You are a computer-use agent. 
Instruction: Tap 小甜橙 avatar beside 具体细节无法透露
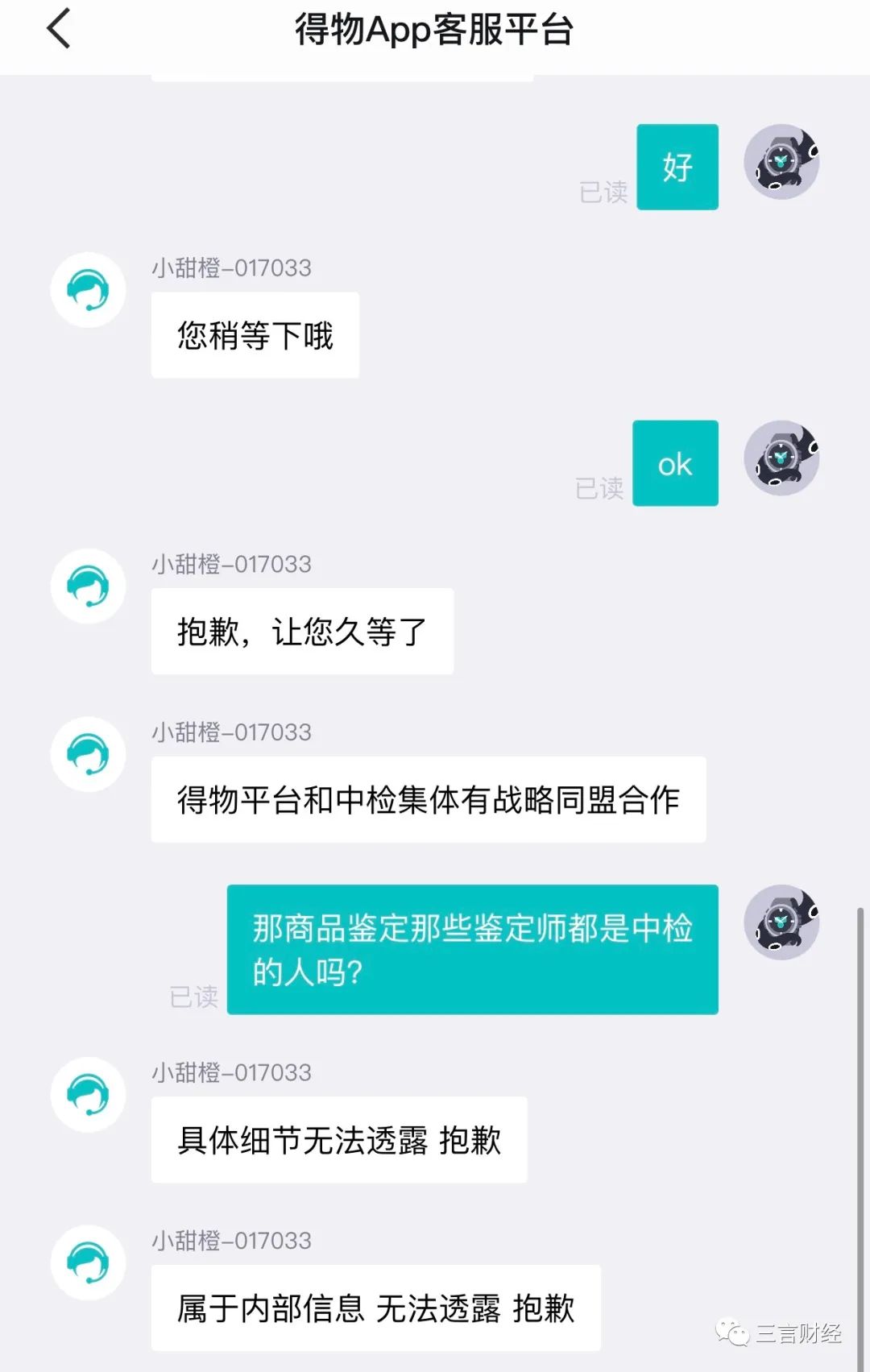(87, 1094)
